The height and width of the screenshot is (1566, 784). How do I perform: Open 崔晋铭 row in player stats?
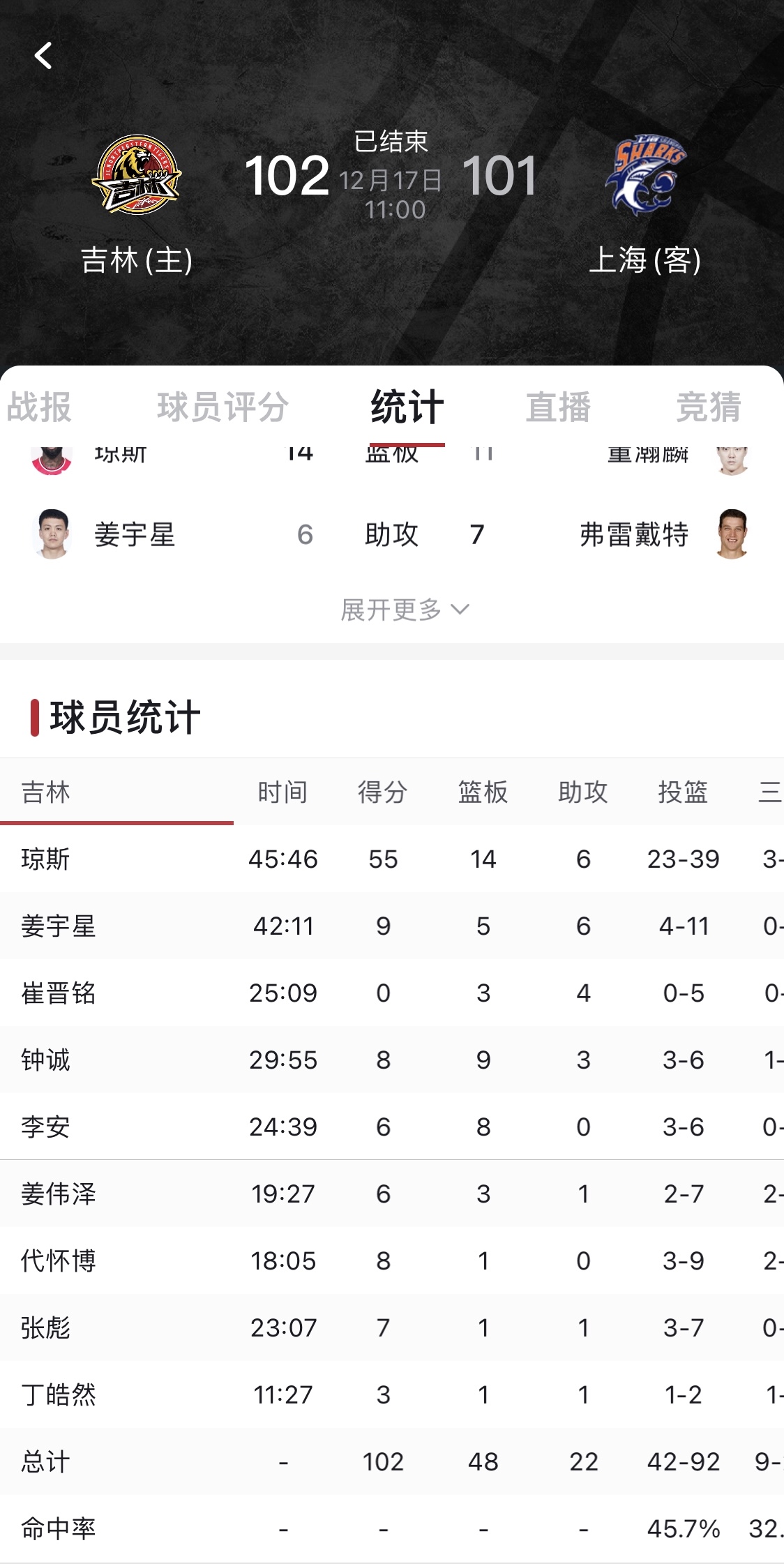tap(392, 993)
